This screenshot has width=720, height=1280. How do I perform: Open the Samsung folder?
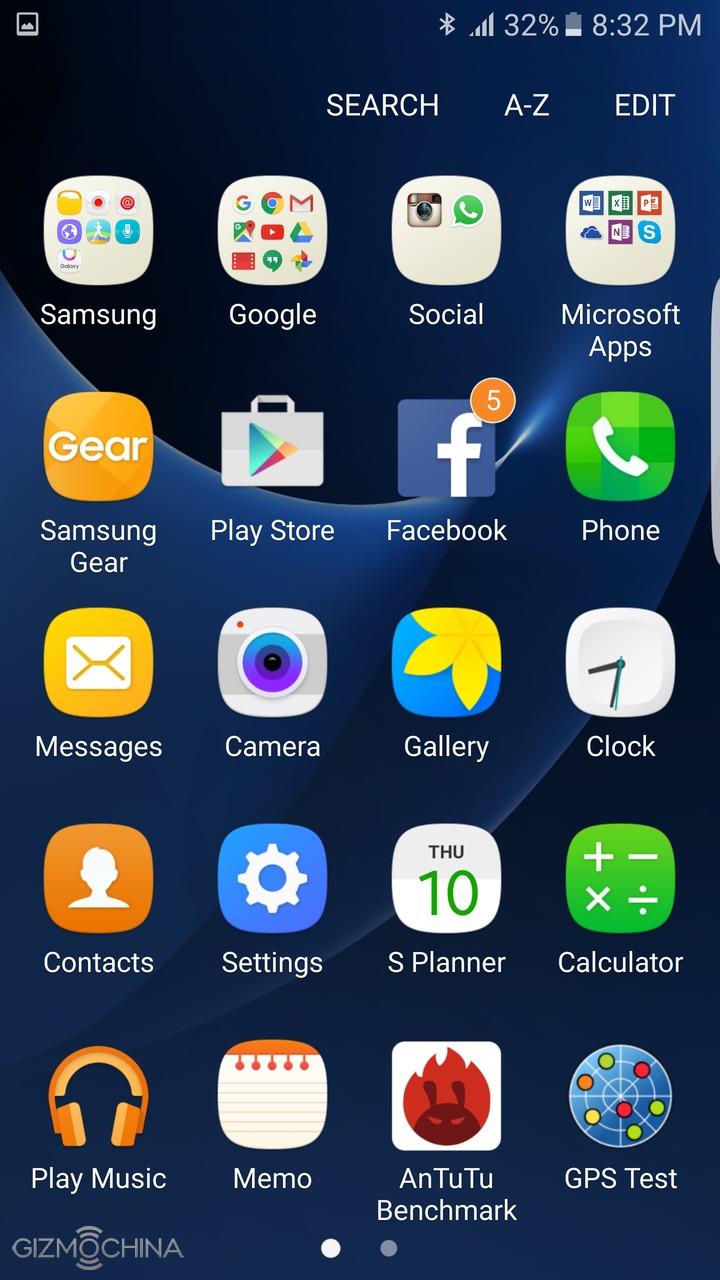point(98,232)
